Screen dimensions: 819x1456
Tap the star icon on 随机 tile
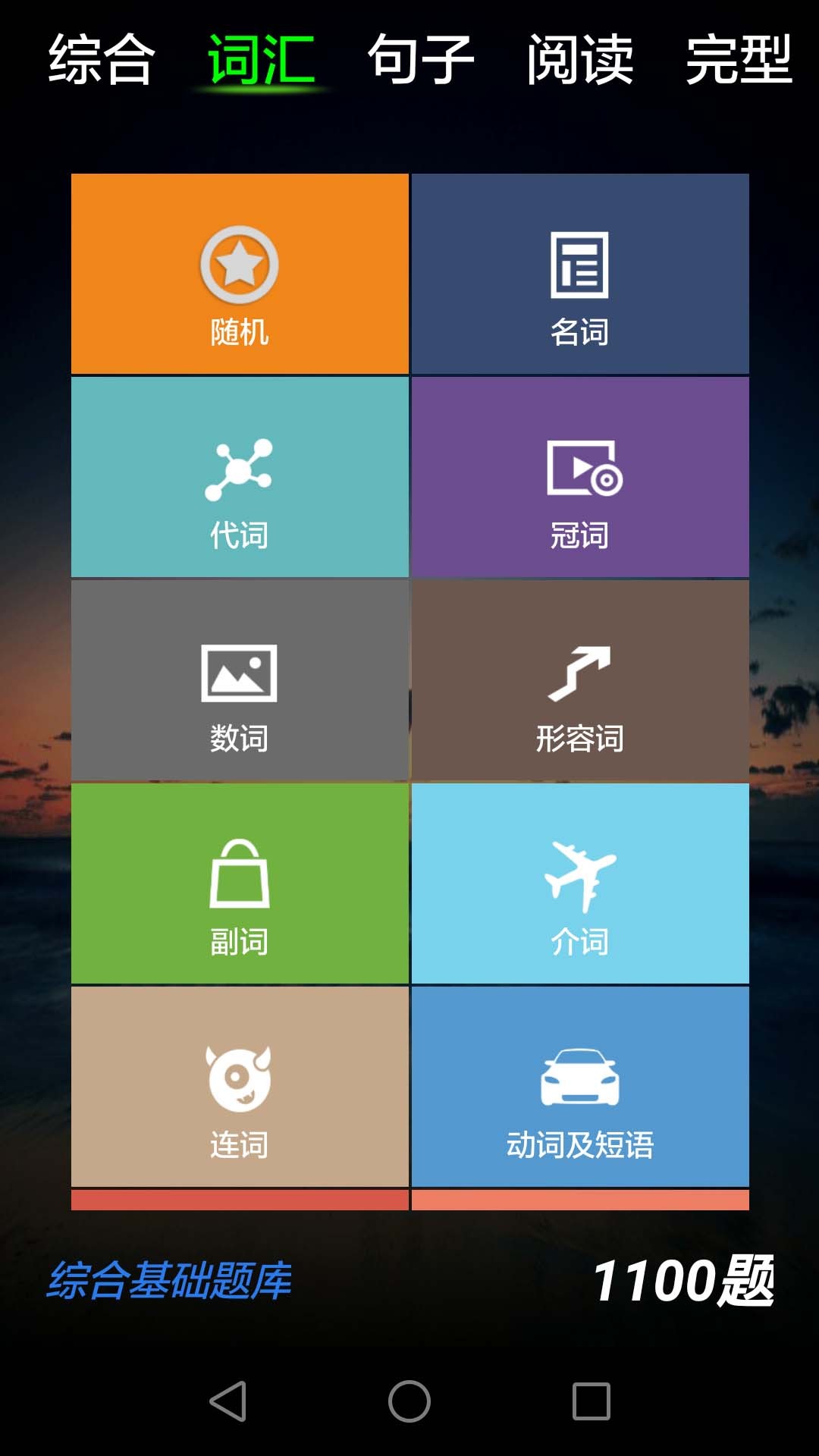pyautogui.click(x=240, y=265)
